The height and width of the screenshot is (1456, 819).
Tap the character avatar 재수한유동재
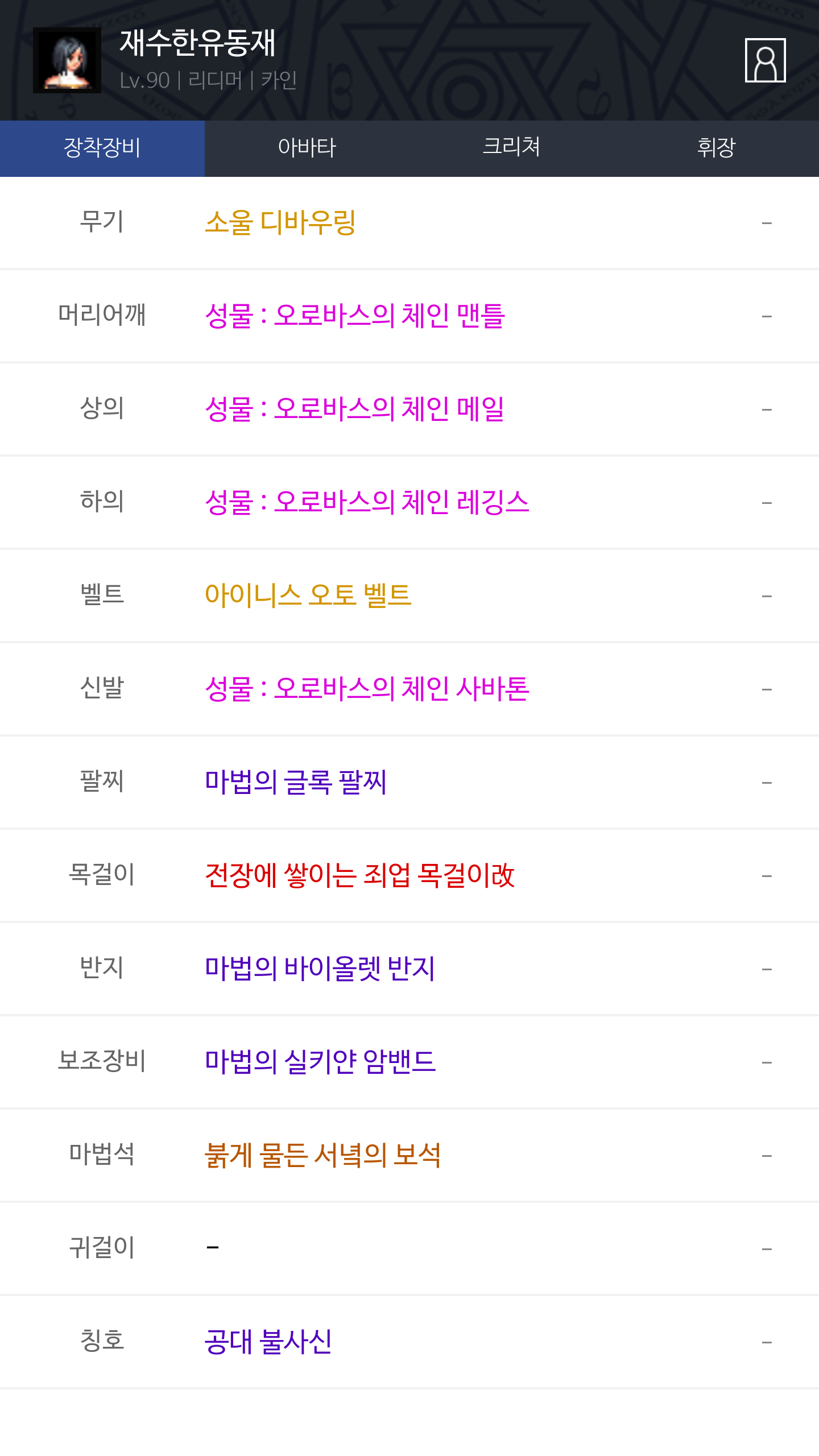[67, 60]
